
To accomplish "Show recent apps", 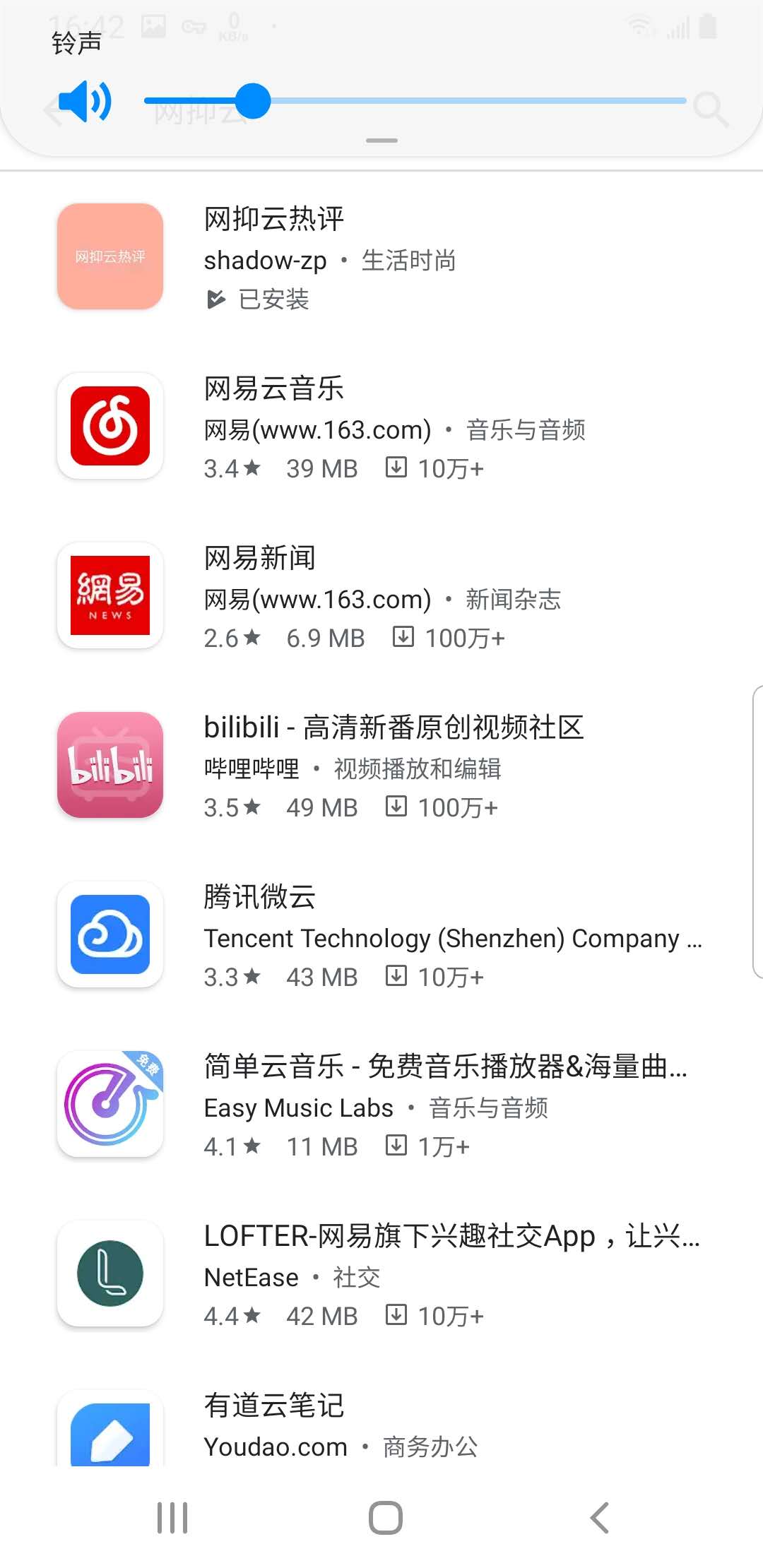I will (172, 1517).
